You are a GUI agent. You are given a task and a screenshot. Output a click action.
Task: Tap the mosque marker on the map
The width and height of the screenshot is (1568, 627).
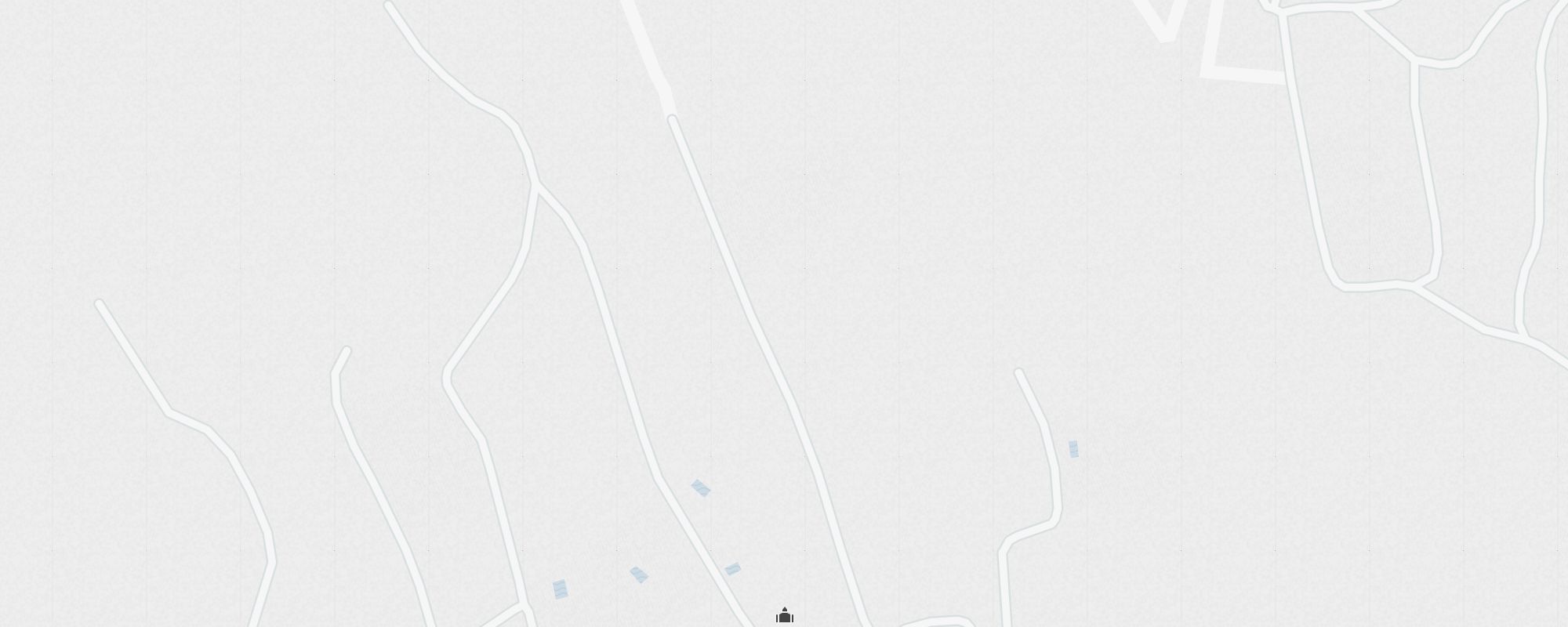784,616
